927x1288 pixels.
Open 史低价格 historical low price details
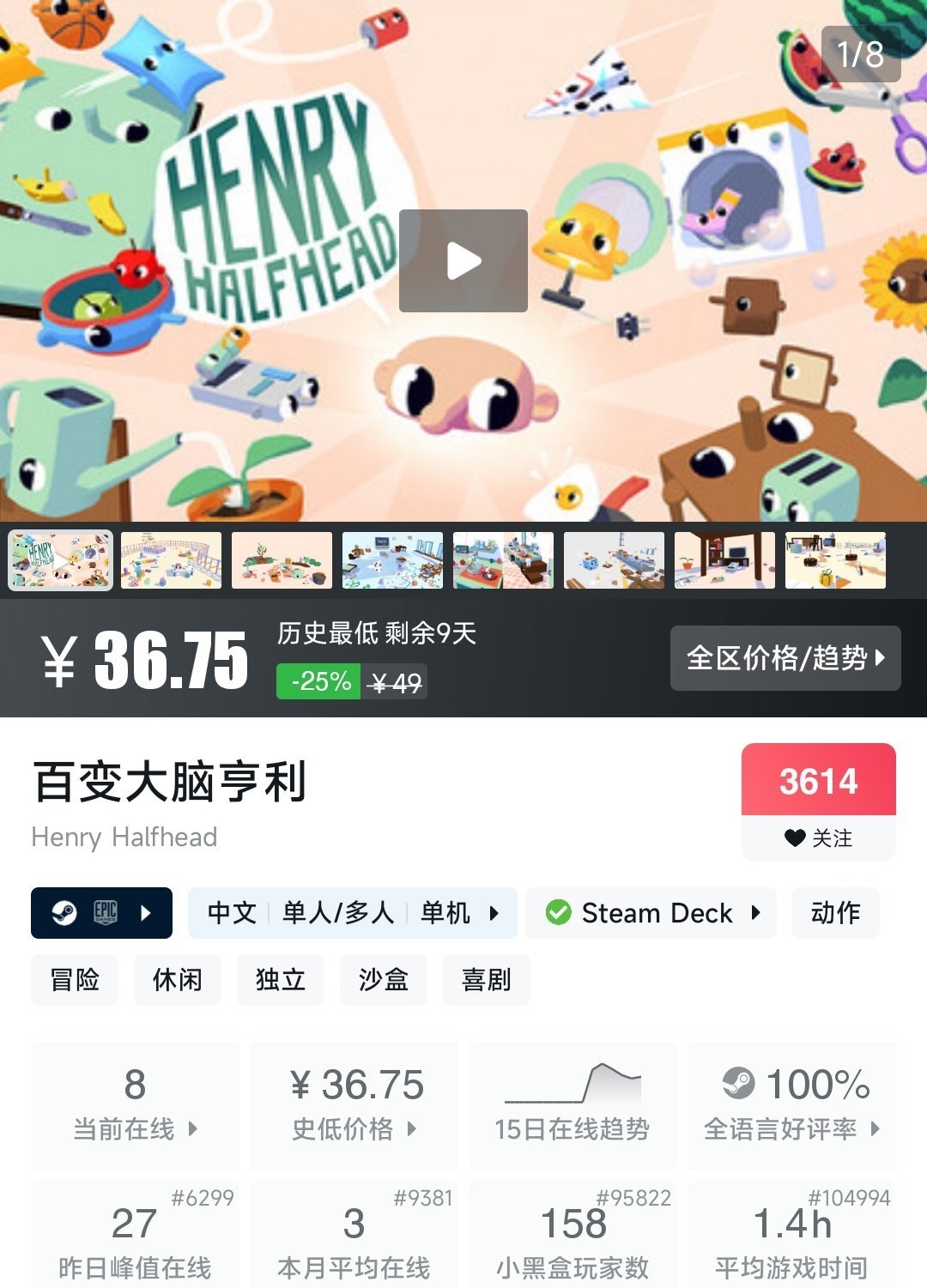(x=354, y=1105)
